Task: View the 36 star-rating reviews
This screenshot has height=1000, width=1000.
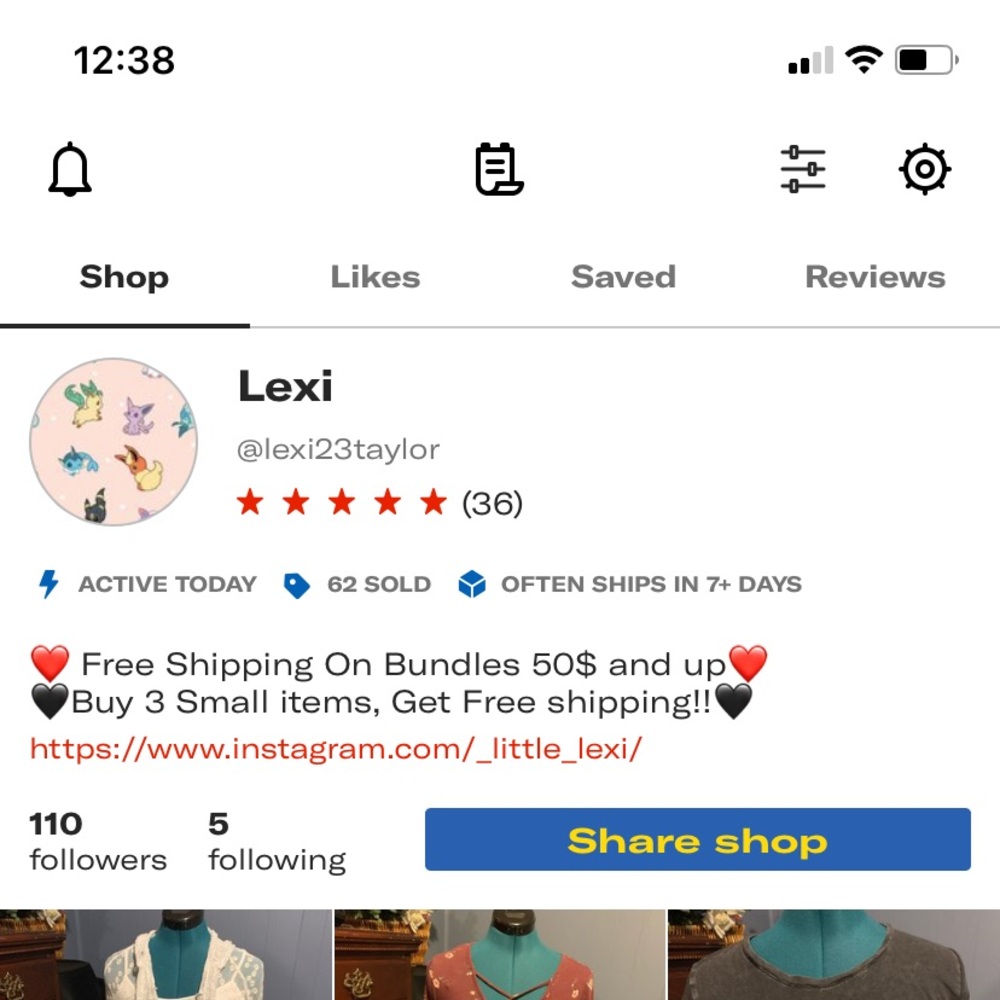Action: [x=380, y=503]
